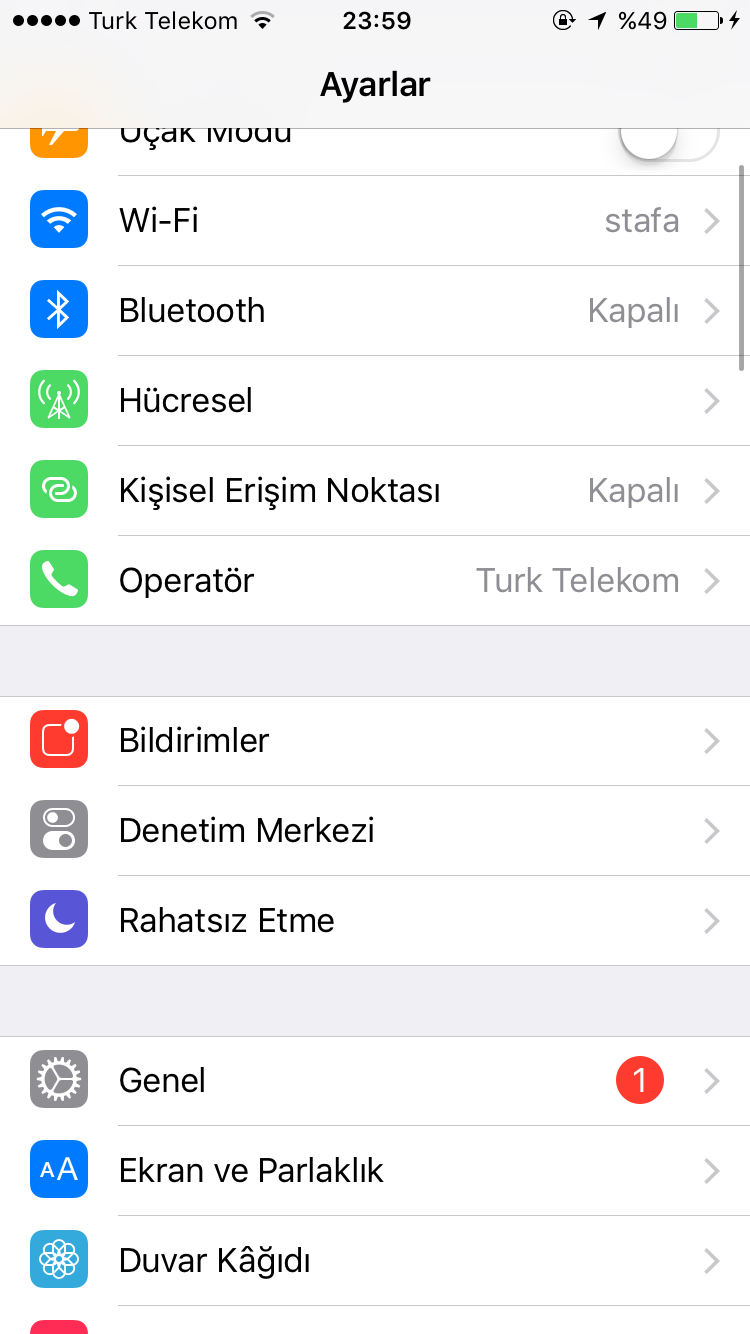Select the Hücresel antenna icon
Viewport: 750px width, 1334px height.
(58, 399)
